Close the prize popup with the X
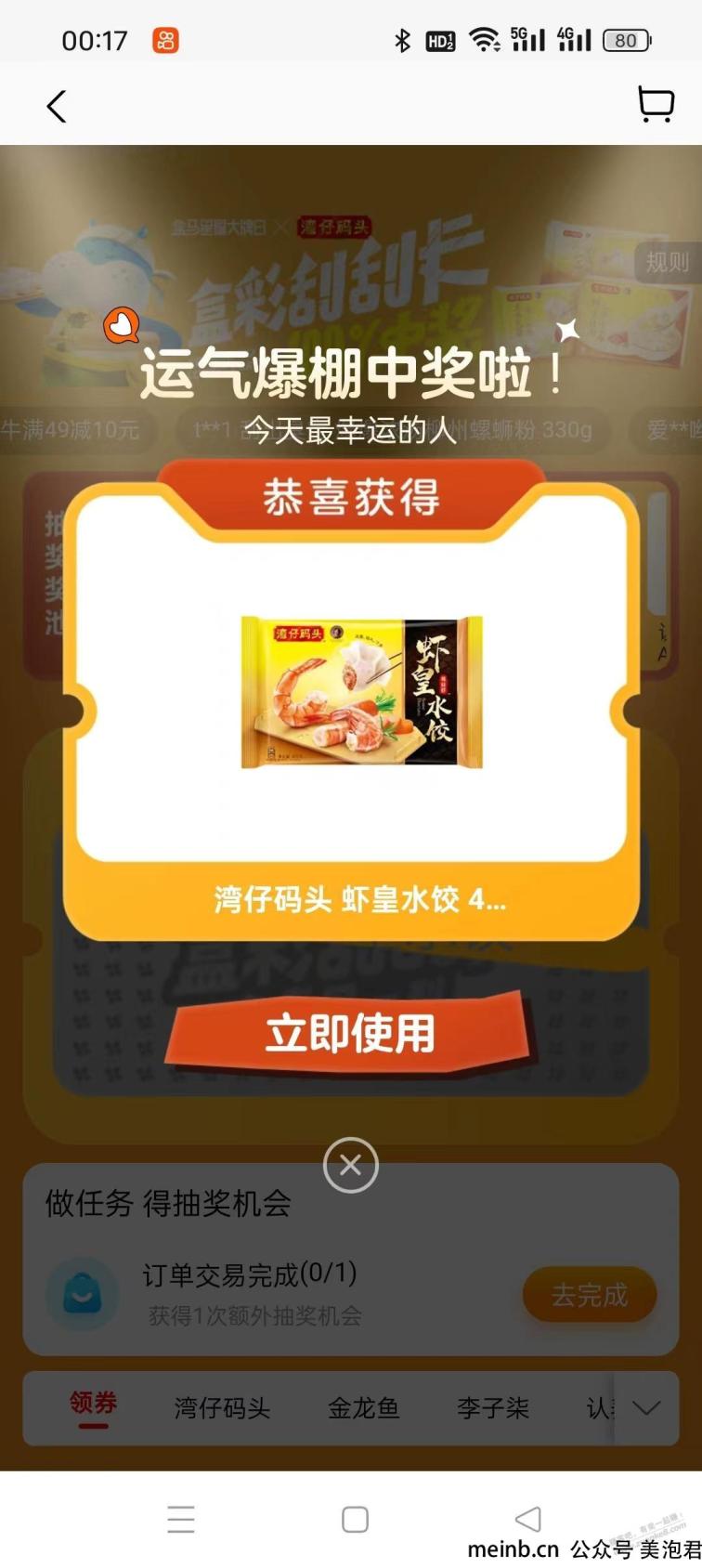The width and height of the screenshot is (702, 1568). tap(350, 1165)
